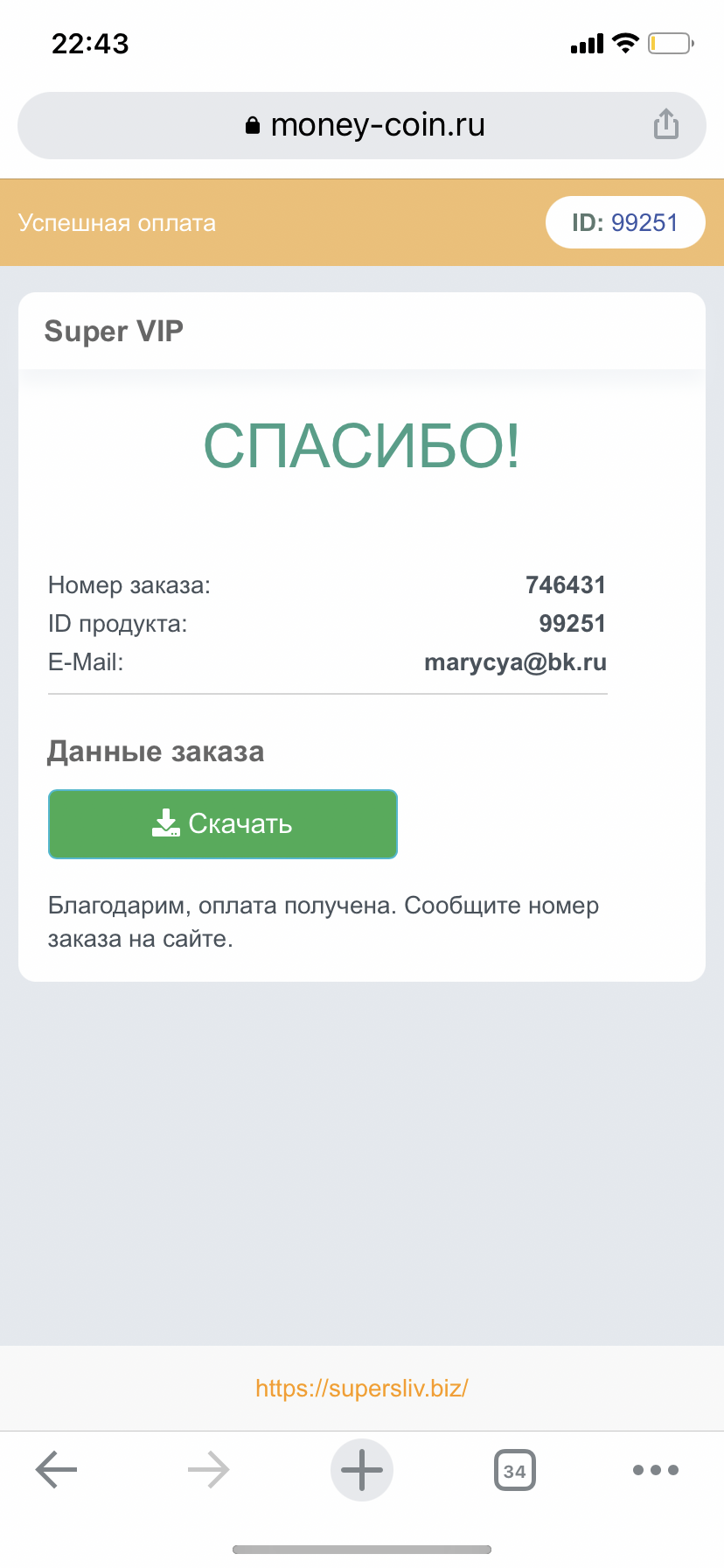Open the supersliv.biz link
Viewport: 724px width, 1568px height.
point(362,1388)
